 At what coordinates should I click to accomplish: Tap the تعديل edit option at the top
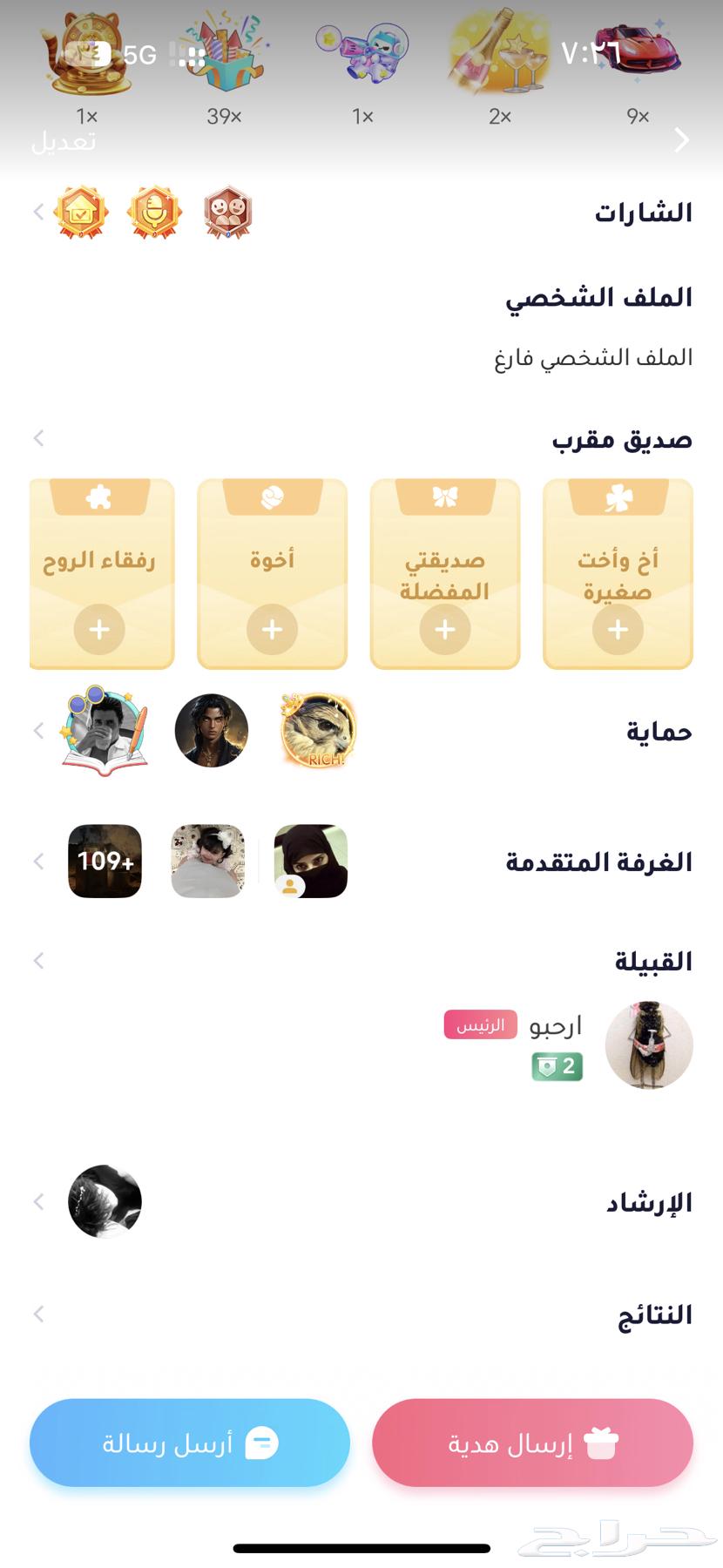(65, 140)
